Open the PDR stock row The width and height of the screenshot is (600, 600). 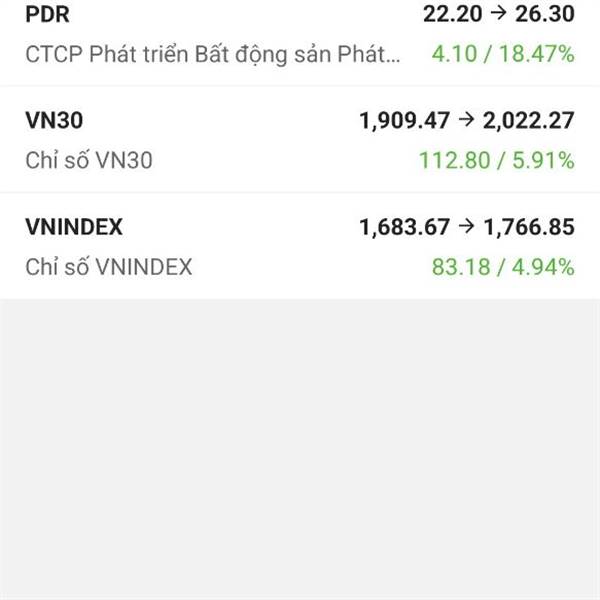[x=300, y=36]
